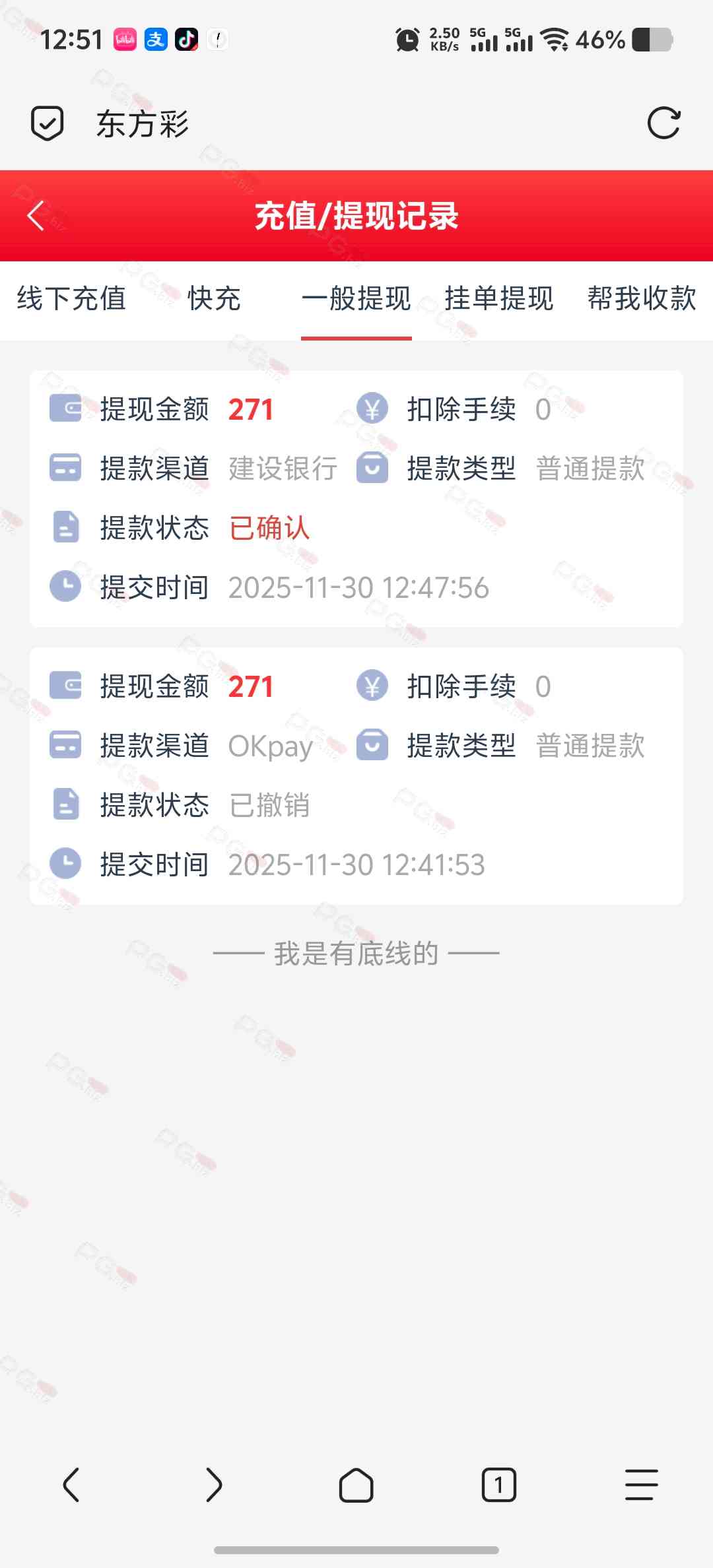The width and height of the screenshot is (713, 1568).
Task: Select the 一般提现 tab
Action: pos(356,298)
